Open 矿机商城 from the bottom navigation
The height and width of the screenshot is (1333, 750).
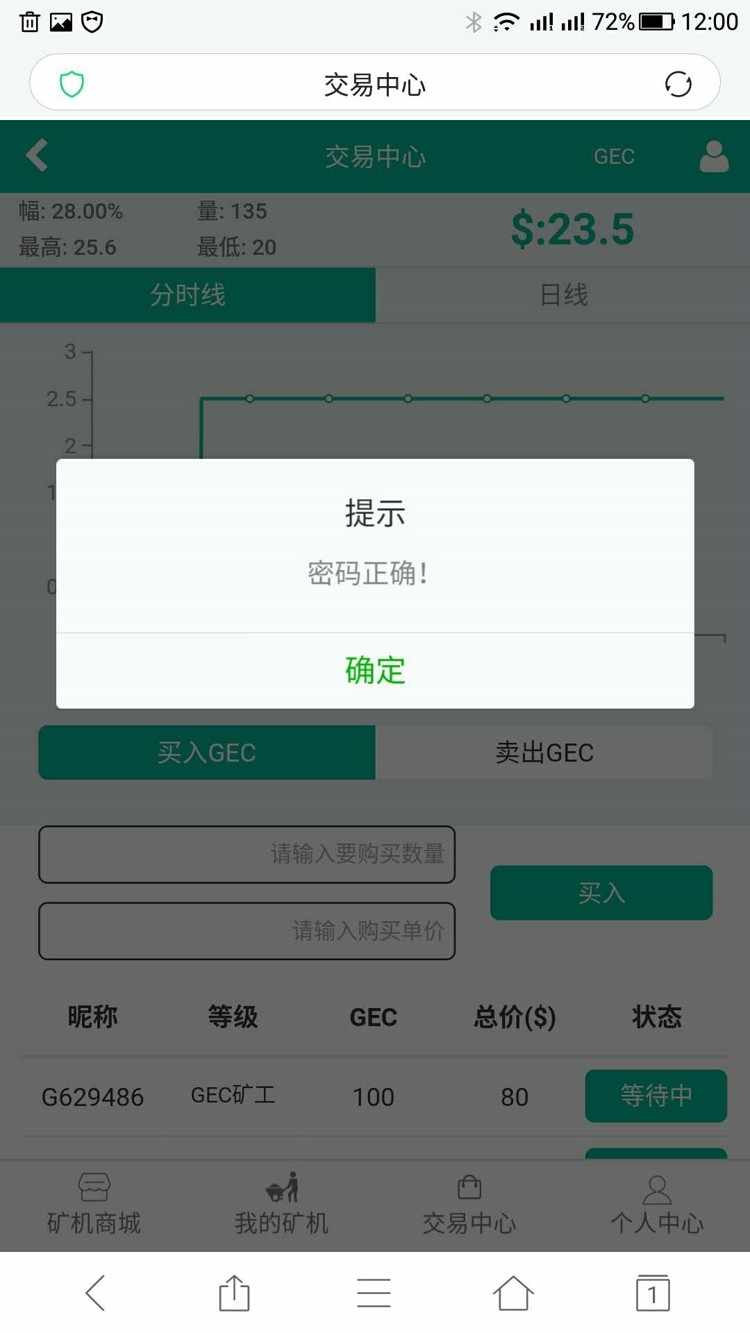click(93, 1204)
